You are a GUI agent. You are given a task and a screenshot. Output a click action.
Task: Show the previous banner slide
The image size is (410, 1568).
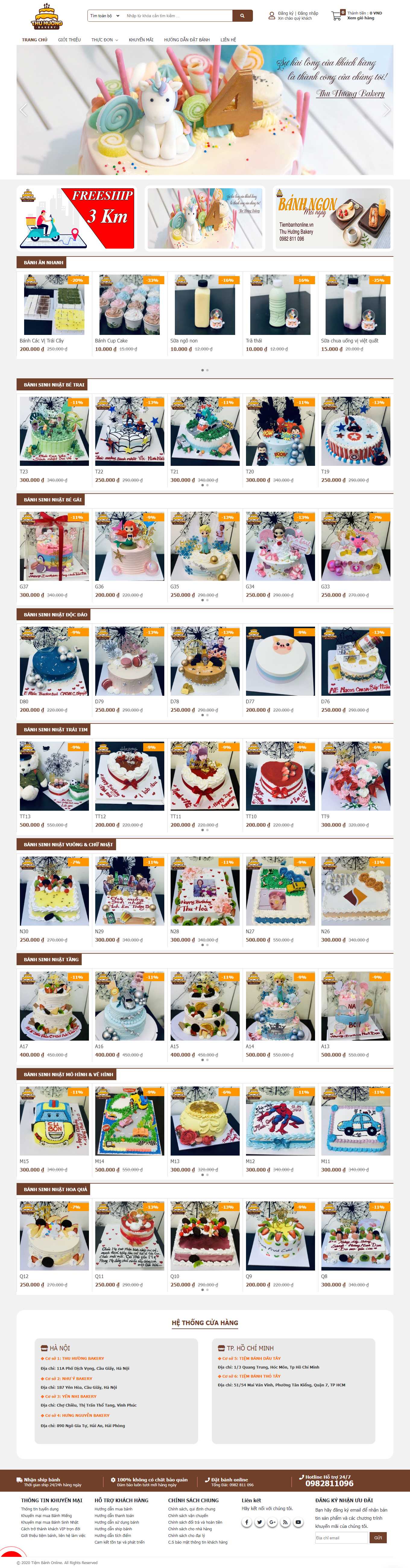coord(24,110)
